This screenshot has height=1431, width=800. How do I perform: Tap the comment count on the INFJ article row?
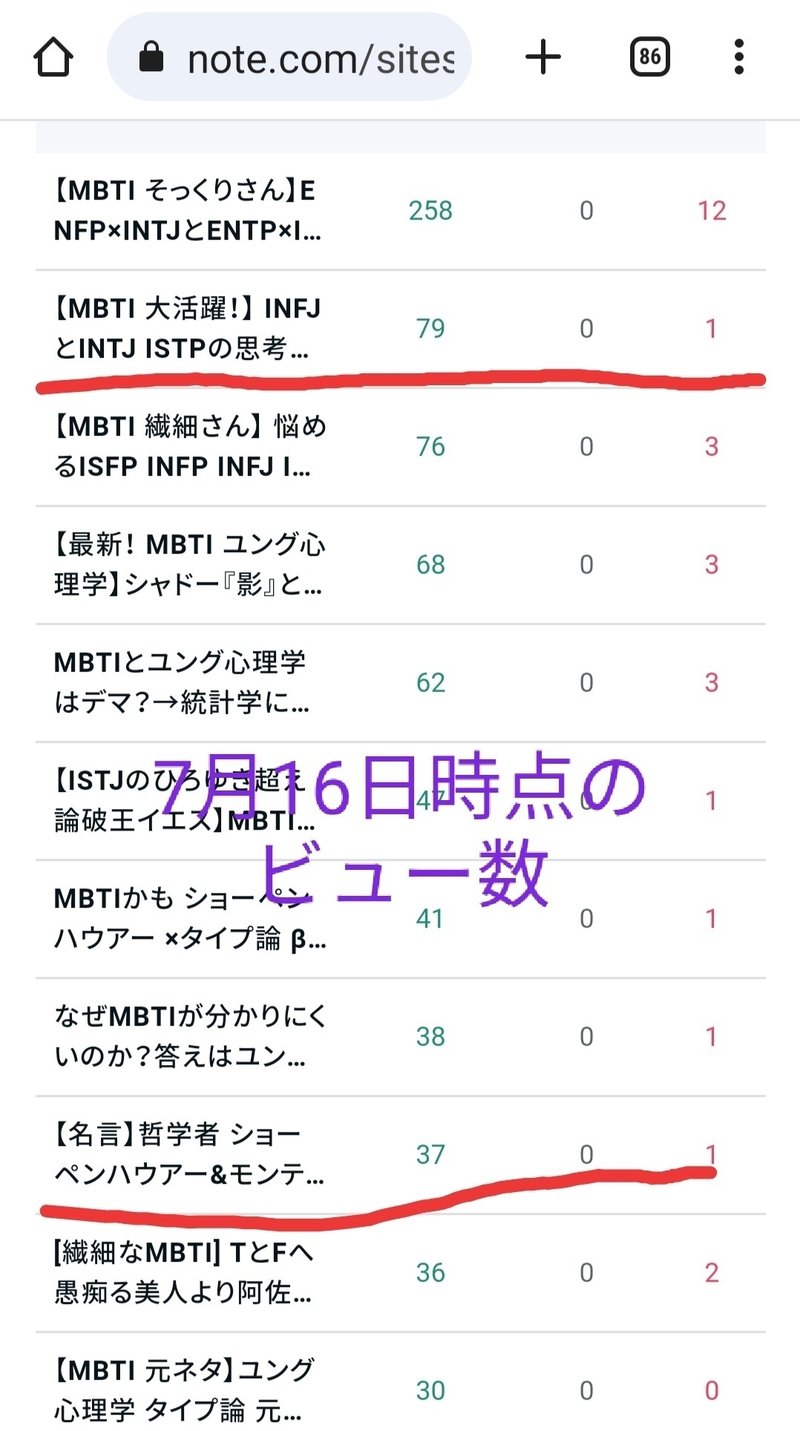pos(586,328)
